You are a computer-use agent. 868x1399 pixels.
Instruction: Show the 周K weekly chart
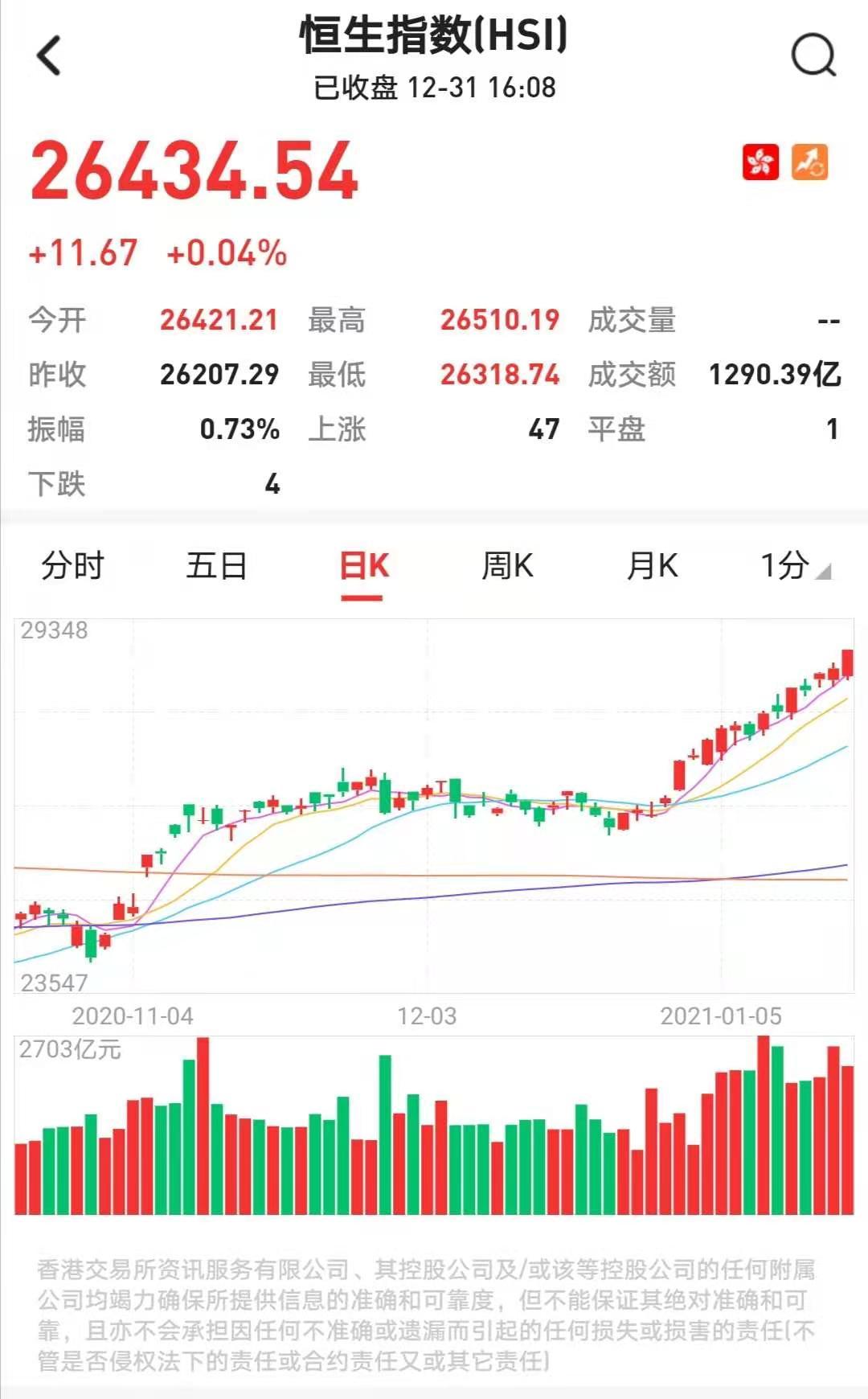[x=507, y=566]
